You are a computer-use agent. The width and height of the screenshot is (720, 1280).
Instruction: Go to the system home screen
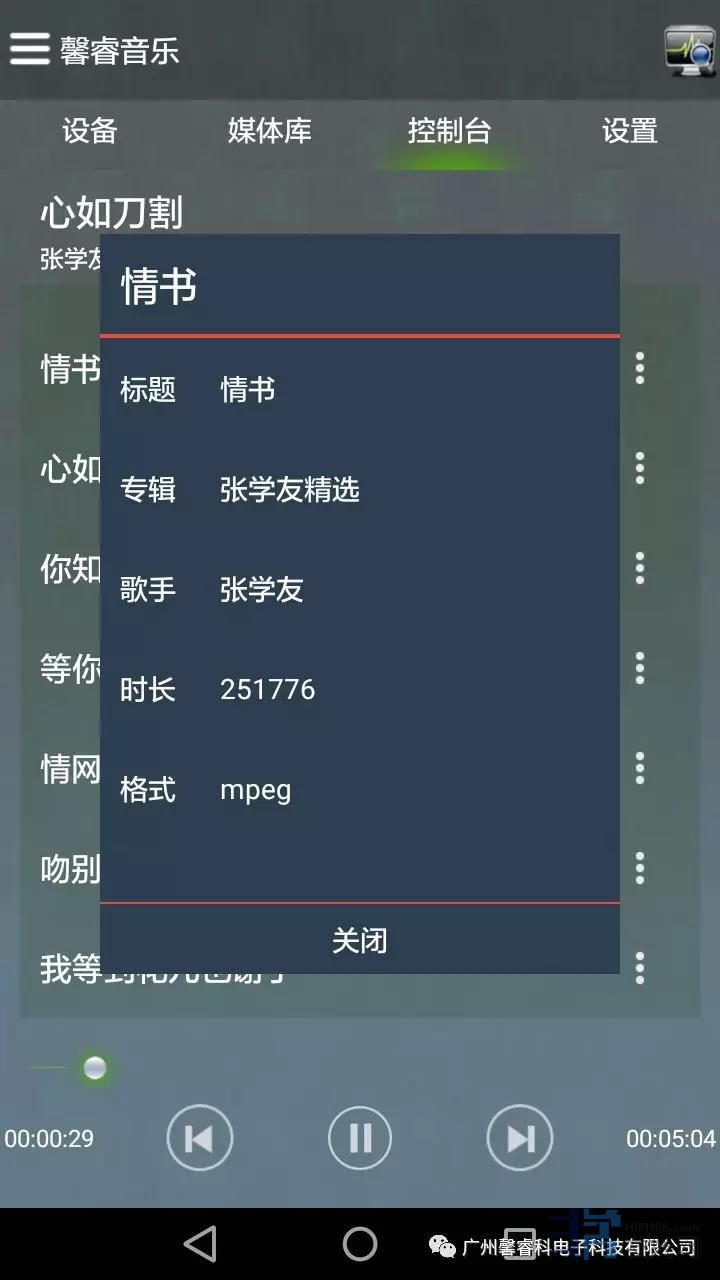point(360,1244)
